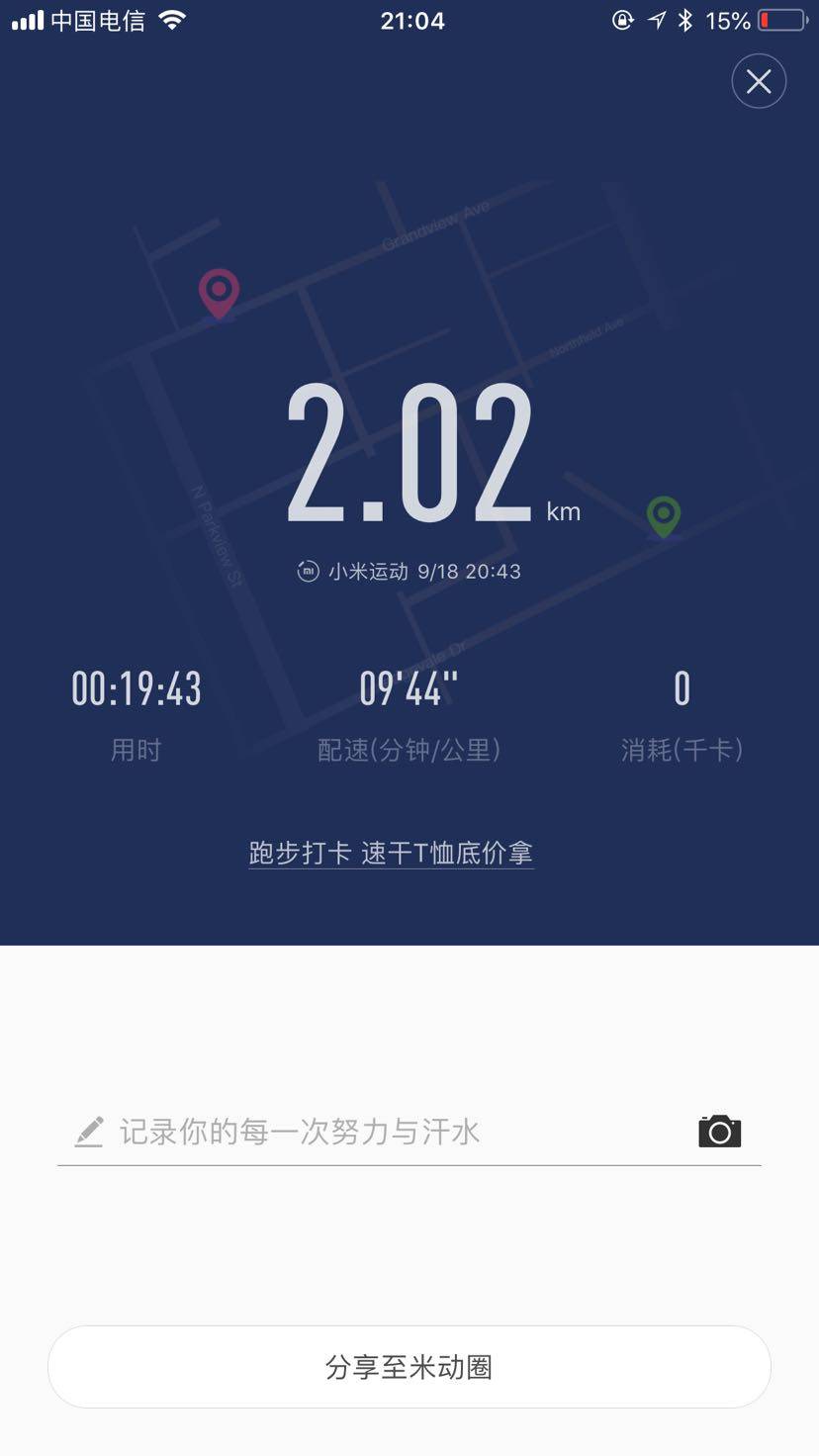Open the 跑步打卡 速干T恤底价拿 promo link
819x1456 pixels.
click(391, 853)
